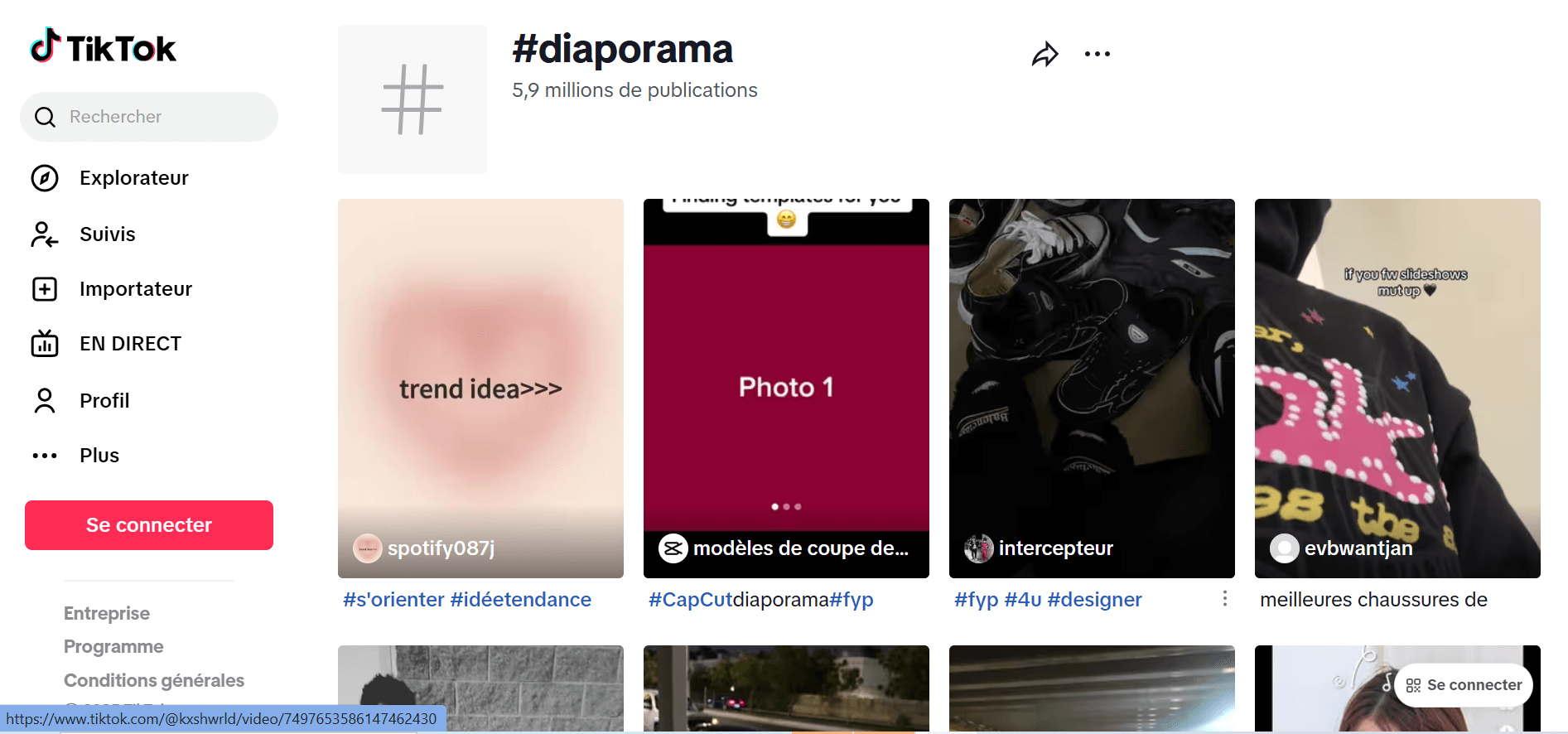Viewport: 1568px width, 734px height.
Task: Tap the red Se connecter button
Action: point(149,525)
